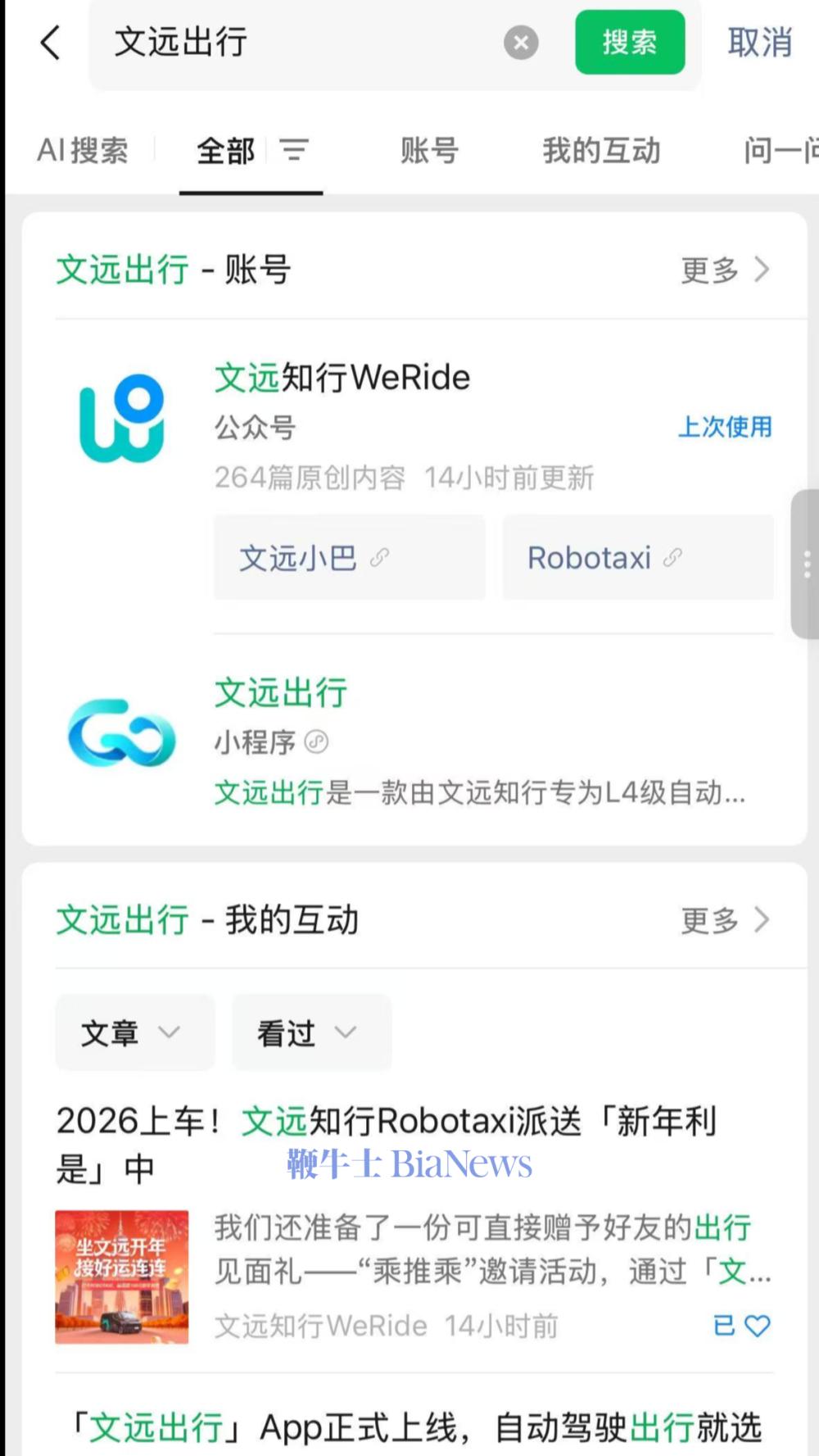The image size is (819, 1456).
Task: Switch to the AI搜索 tab
Action: click(83, 151)
